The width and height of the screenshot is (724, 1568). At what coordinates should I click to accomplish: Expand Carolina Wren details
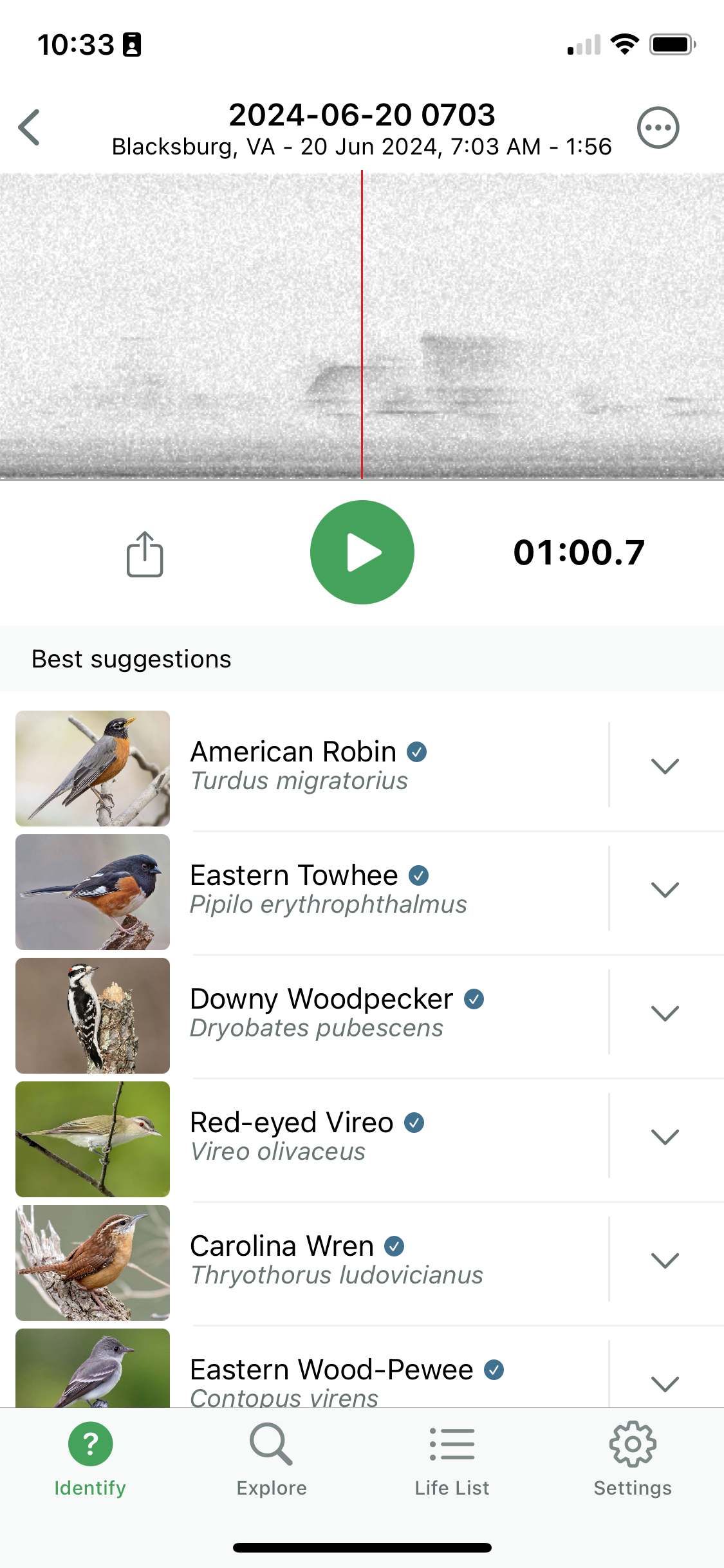click(665, 1260)
